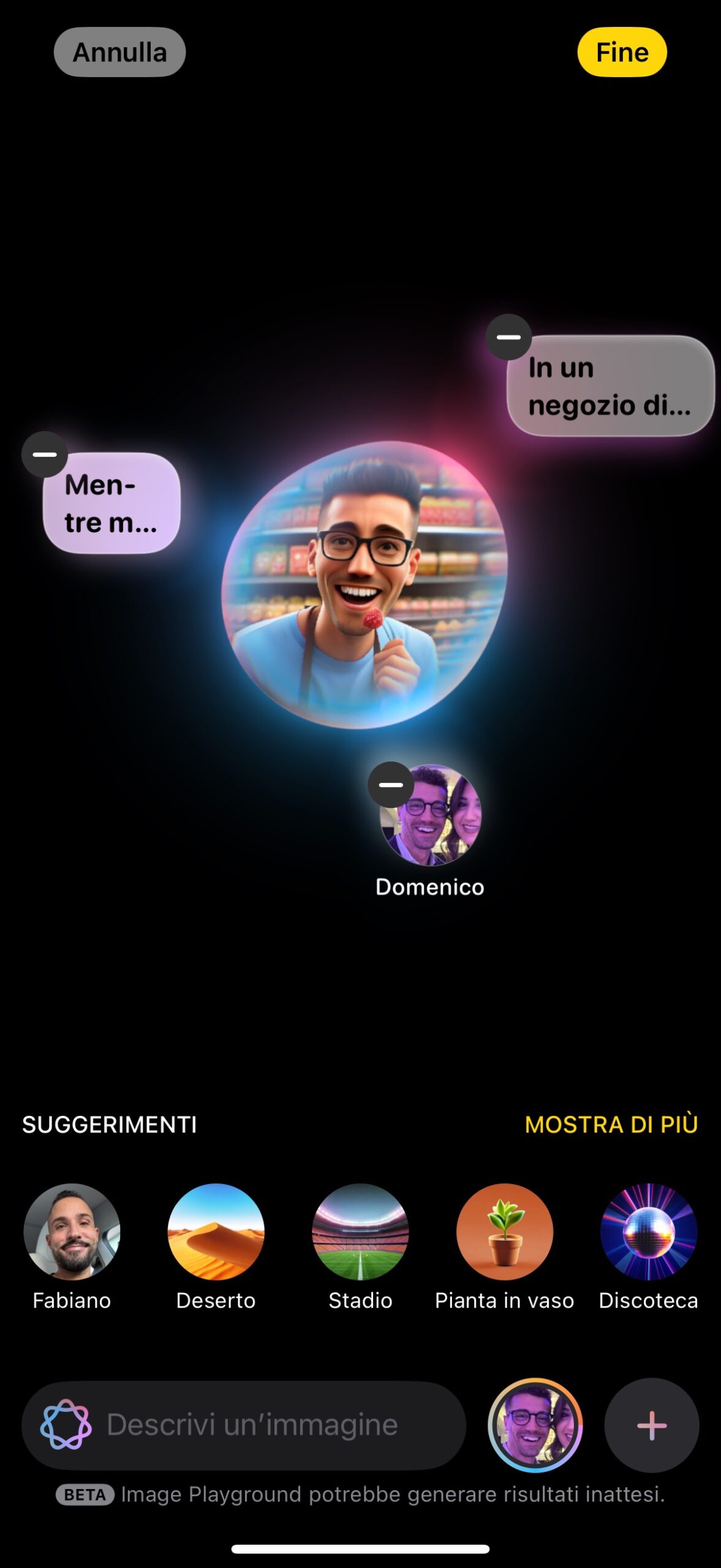721x1568 pixels.
Task: Confirm with the Fine button
Action: point(622,52)
